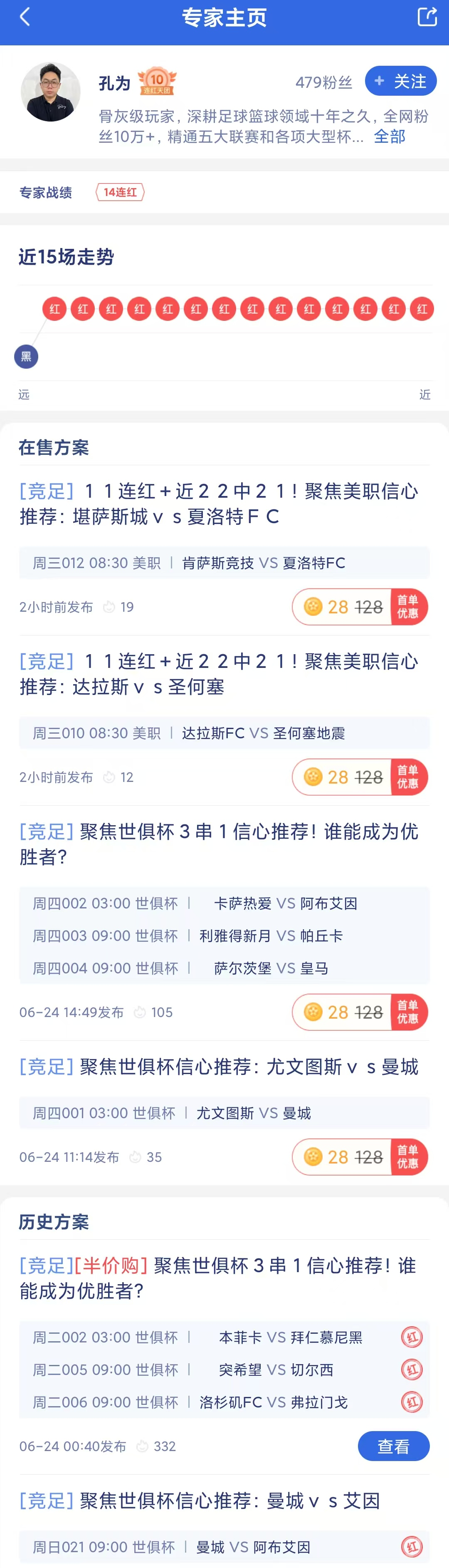The height and width of the screenshot is (1568, 449).
Task: View the historical 半价购 3串1 plan
Action: (x=393, y=1446)
